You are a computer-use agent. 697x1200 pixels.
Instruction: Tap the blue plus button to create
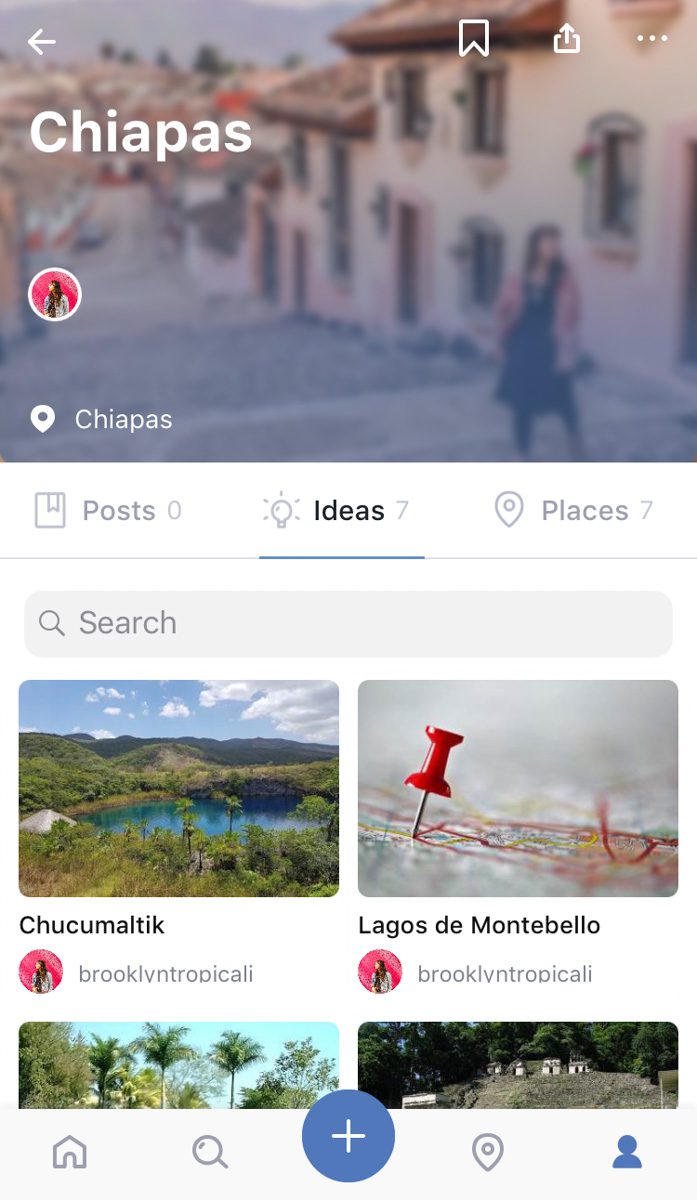pyautogui.click(x=348, y=1136)
